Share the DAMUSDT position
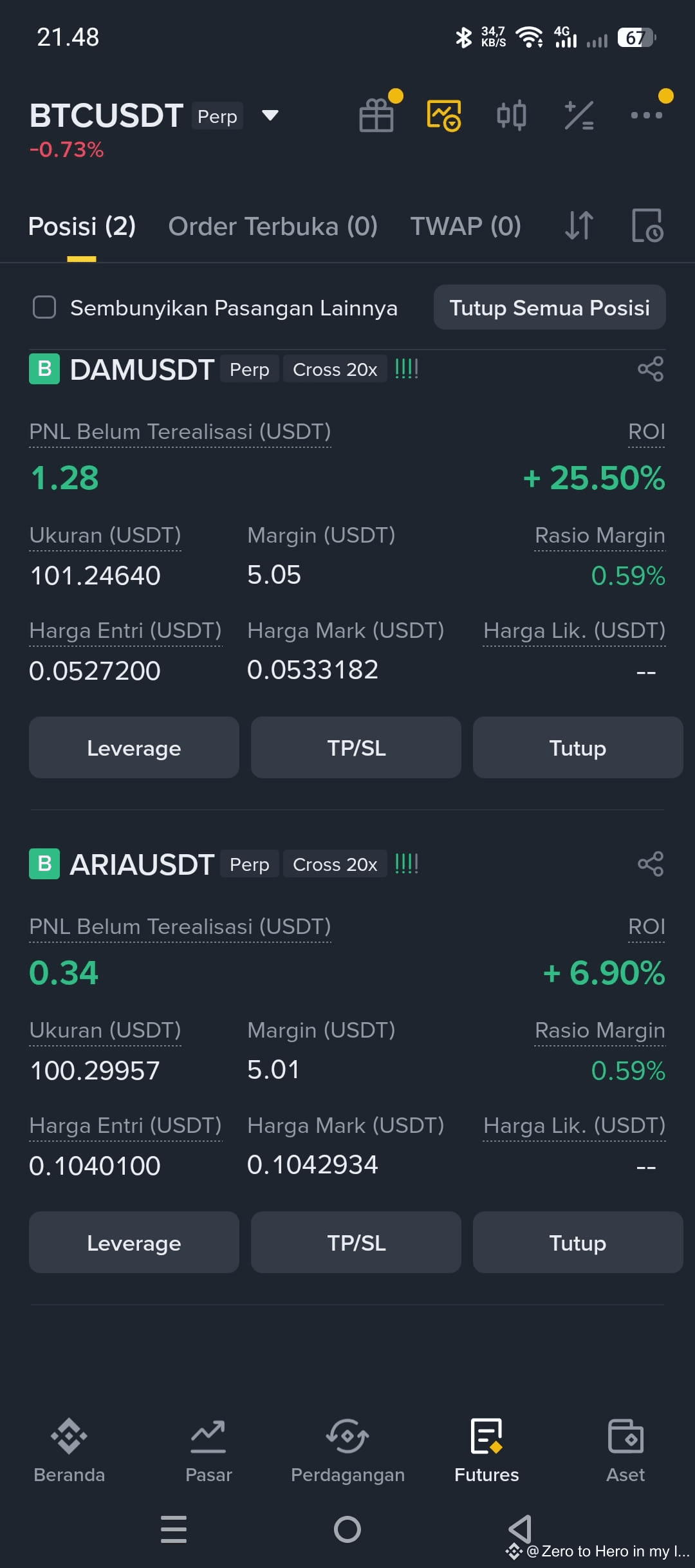Screen dimensions: 695x1568 [x=651, y=369]
